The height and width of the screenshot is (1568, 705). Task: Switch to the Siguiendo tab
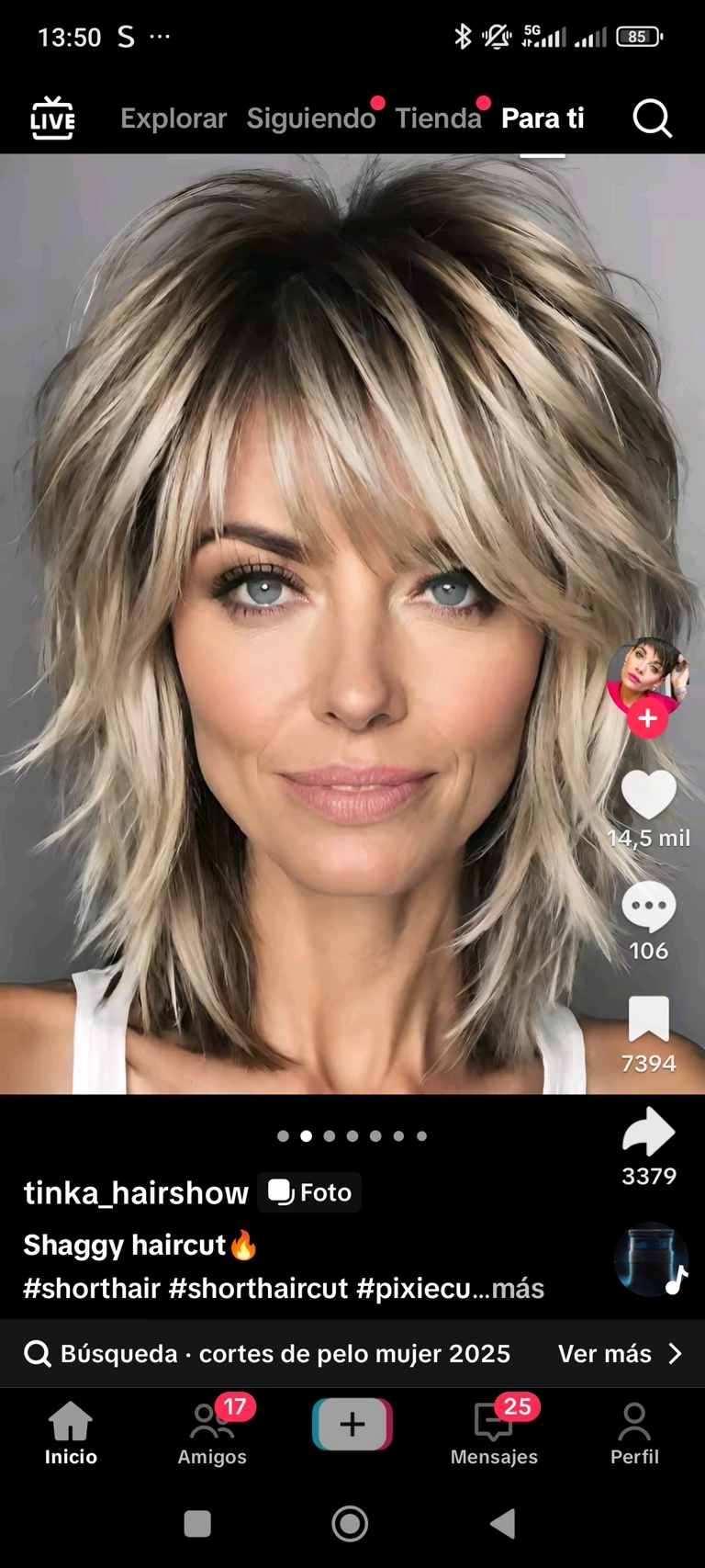coord(310,118)
